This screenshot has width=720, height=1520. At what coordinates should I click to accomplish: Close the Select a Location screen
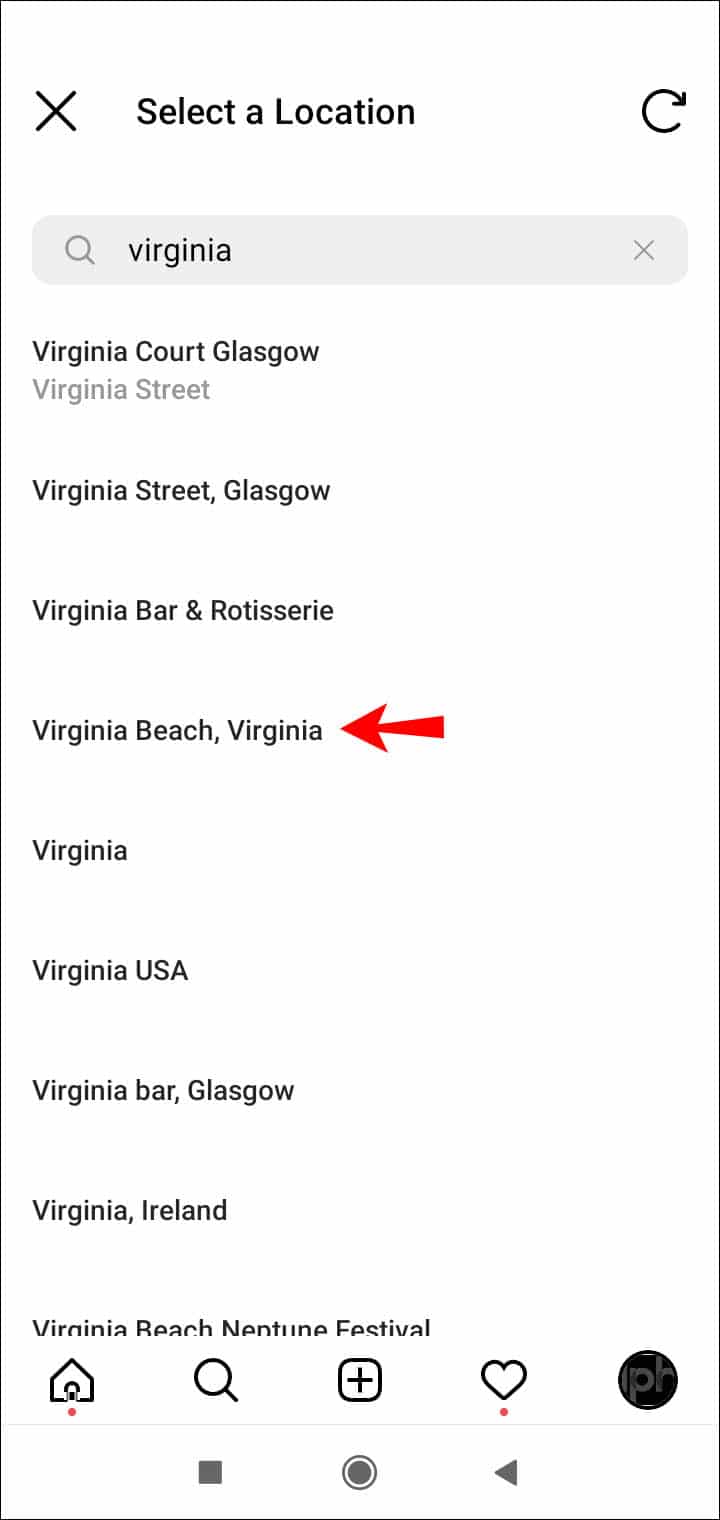(x=56, y=111)
